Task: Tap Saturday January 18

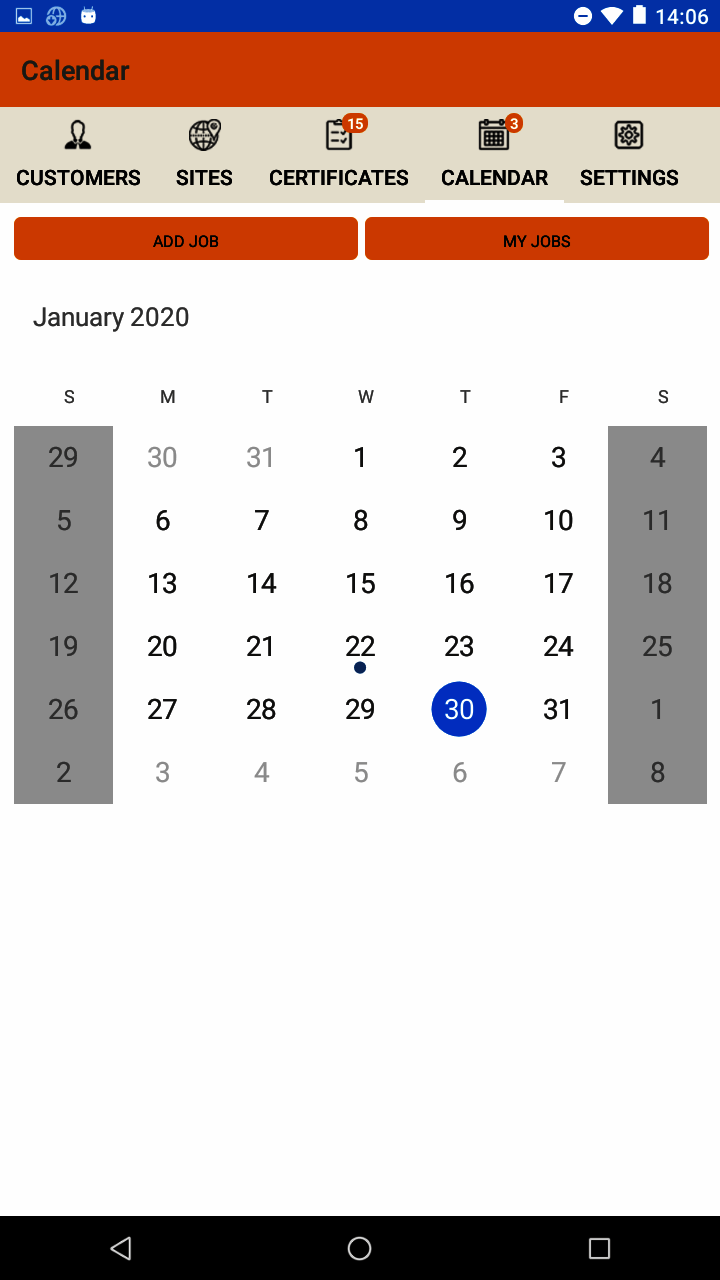Action: (x=657, y=583)
